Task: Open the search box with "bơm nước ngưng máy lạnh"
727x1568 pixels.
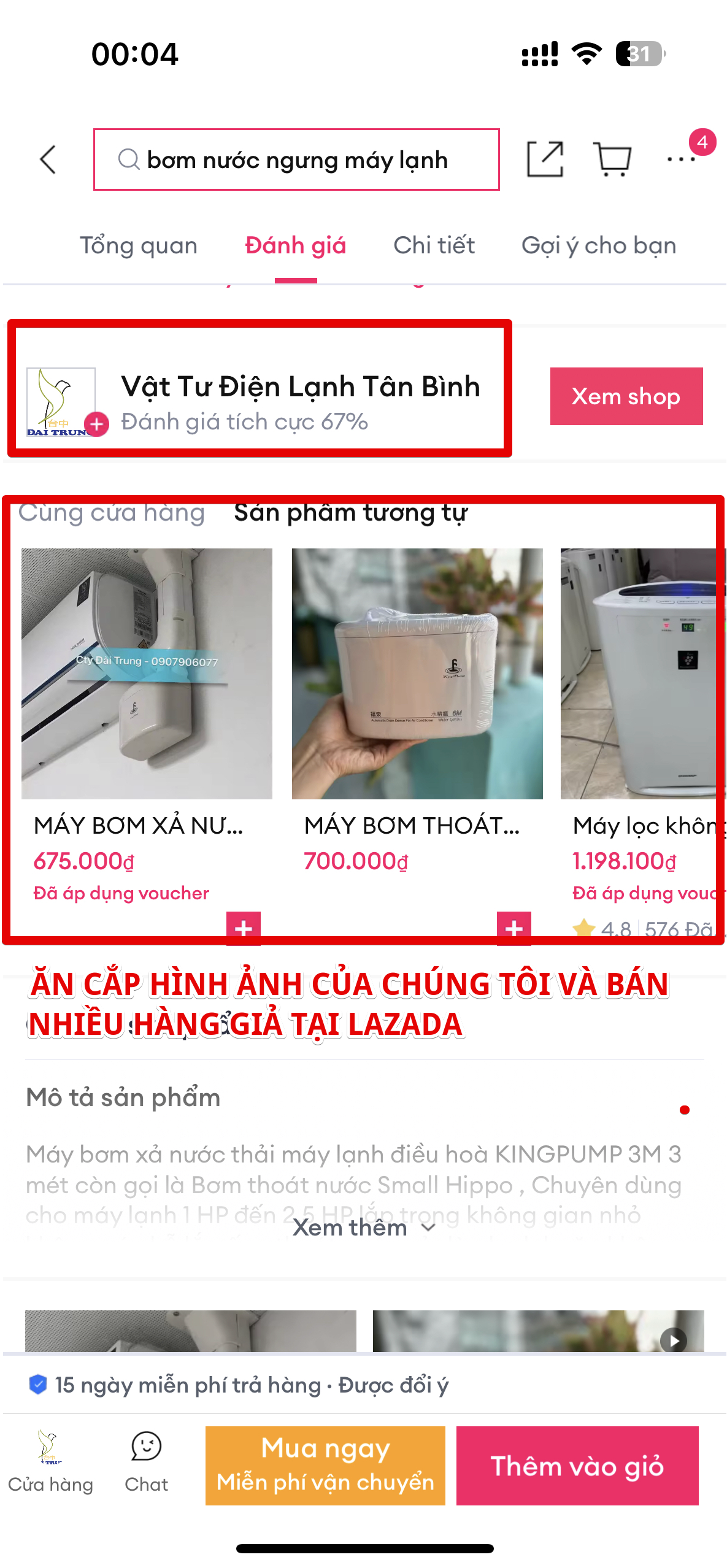Action: coord(296,160)
